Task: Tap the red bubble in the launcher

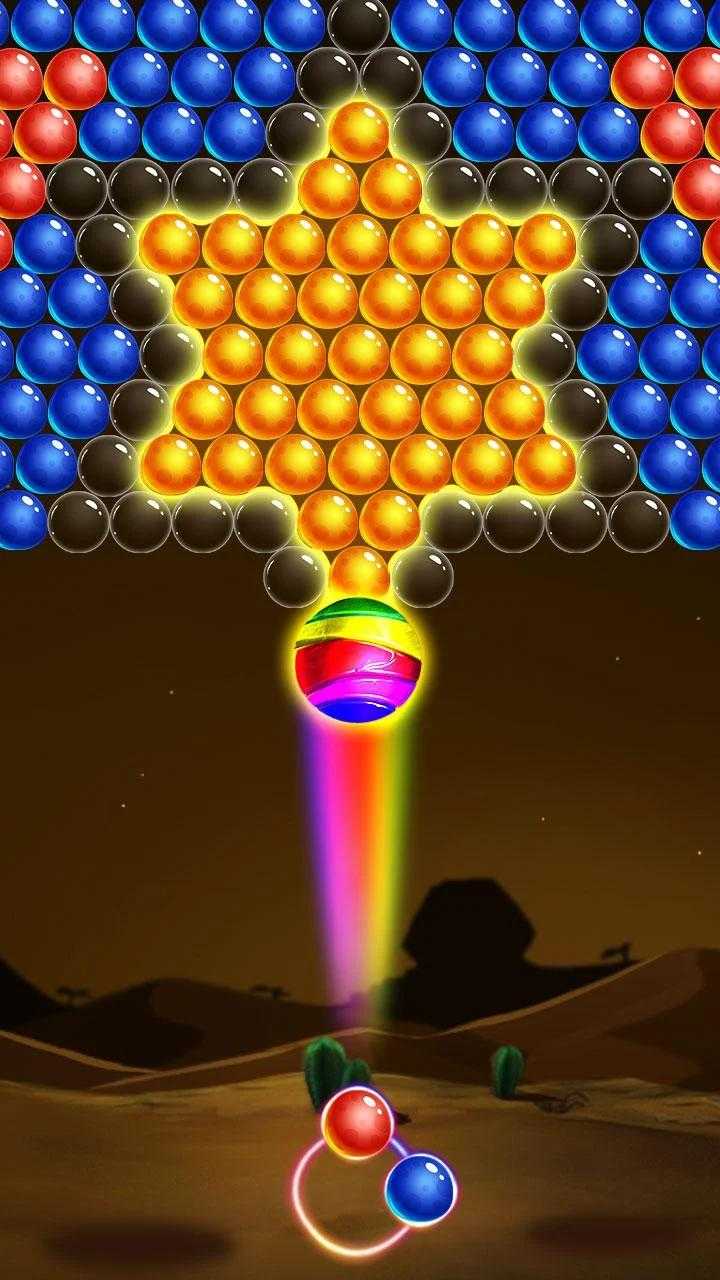Action: pyautogui.click(x=357, y=1124)
